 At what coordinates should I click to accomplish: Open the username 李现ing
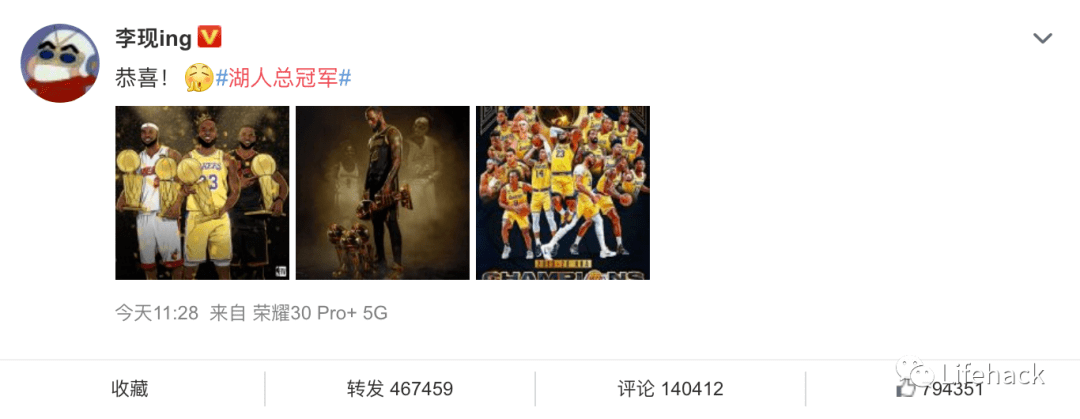tap(154, 38)
